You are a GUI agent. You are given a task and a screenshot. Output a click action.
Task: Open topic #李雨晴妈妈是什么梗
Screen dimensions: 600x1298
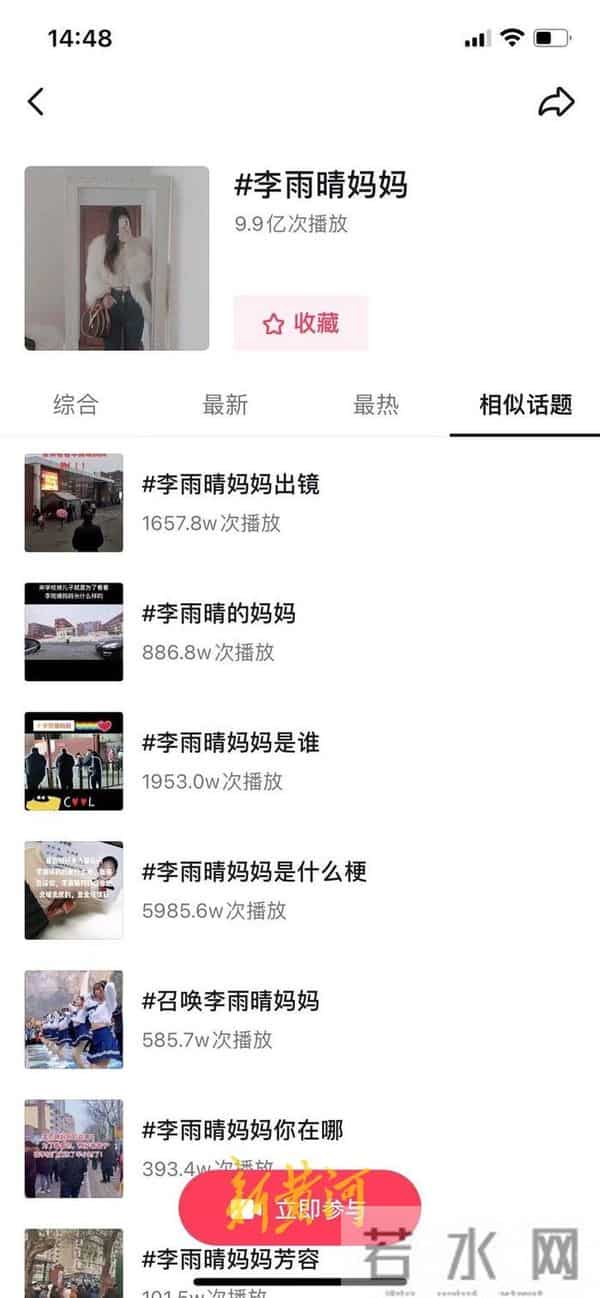click(x=254, y=872)
